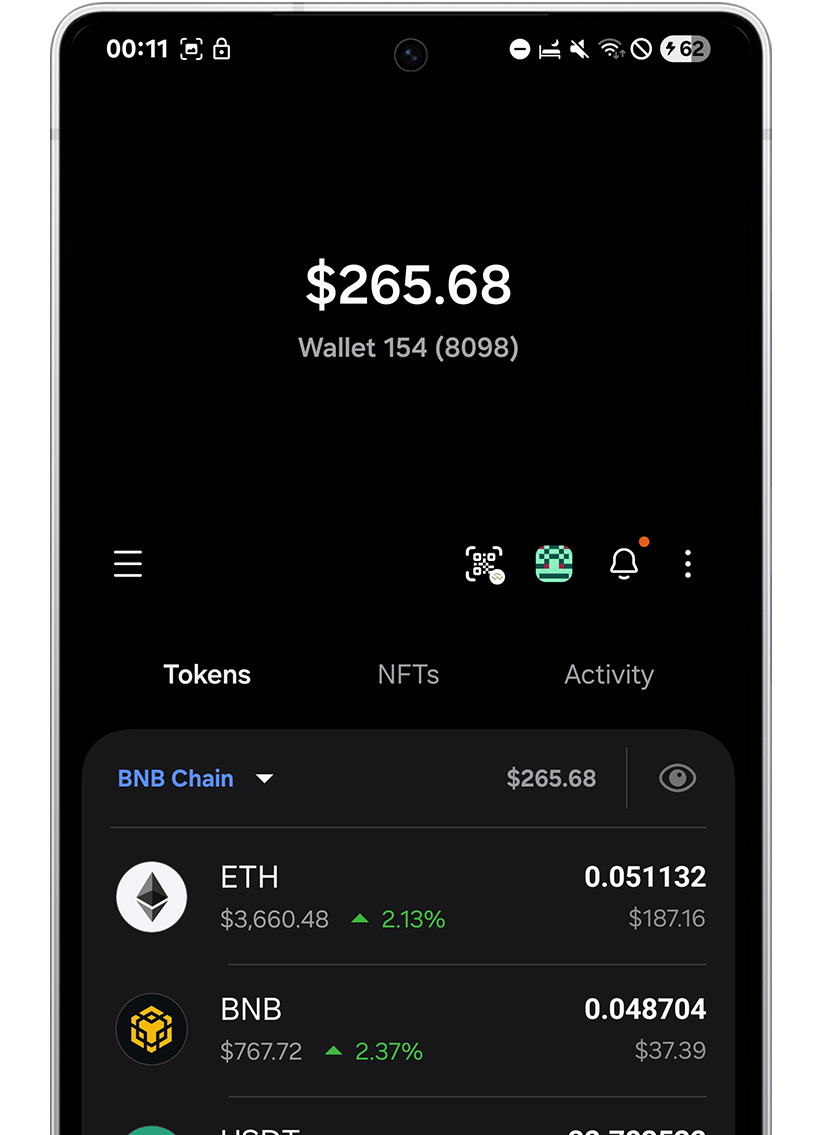Switch to the NFTs tab

[408, 675]
